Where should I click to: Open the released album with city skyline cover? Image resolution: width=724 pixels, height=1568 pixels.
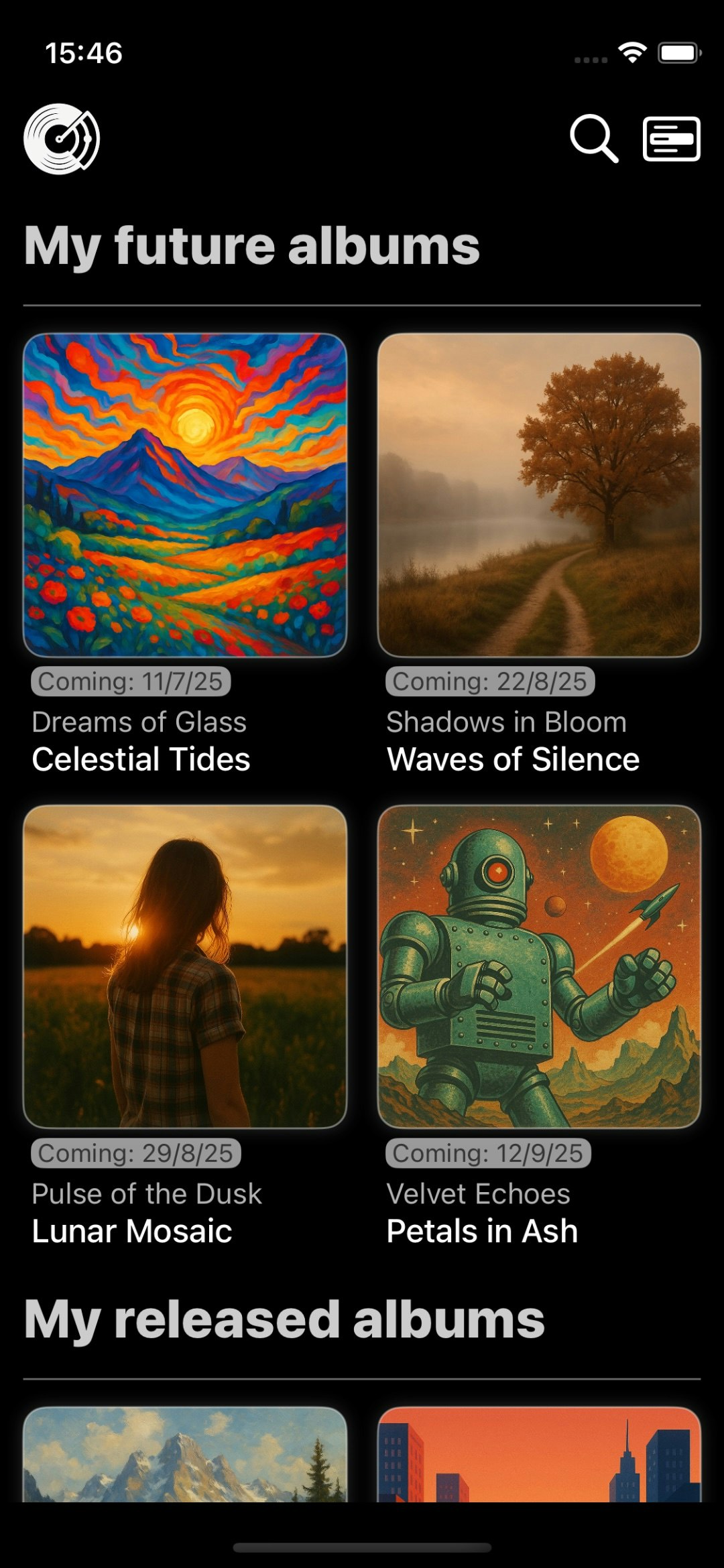coord(539,1454)
